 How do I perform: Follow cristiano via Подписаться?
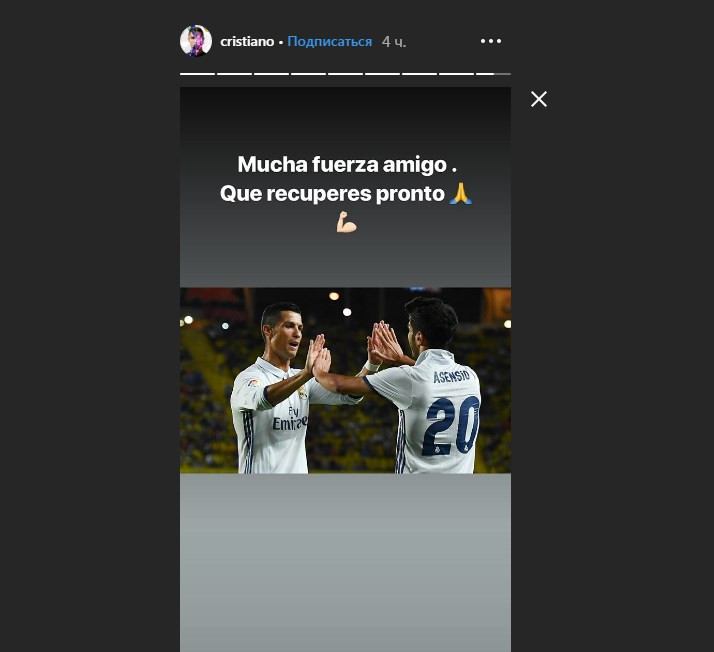click(x=329, y=42)
